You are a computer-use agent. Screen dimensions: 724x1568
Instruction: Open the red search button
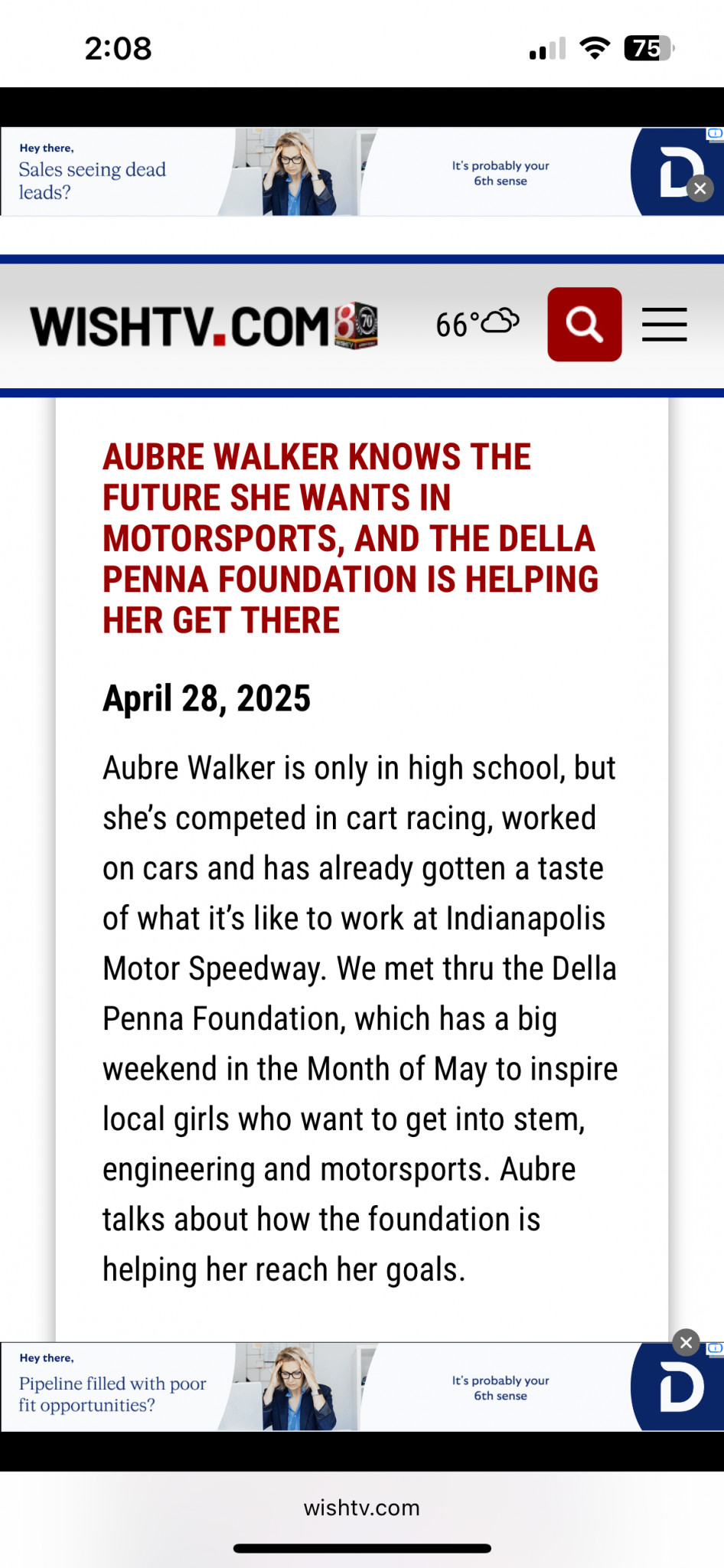point(584,325)
